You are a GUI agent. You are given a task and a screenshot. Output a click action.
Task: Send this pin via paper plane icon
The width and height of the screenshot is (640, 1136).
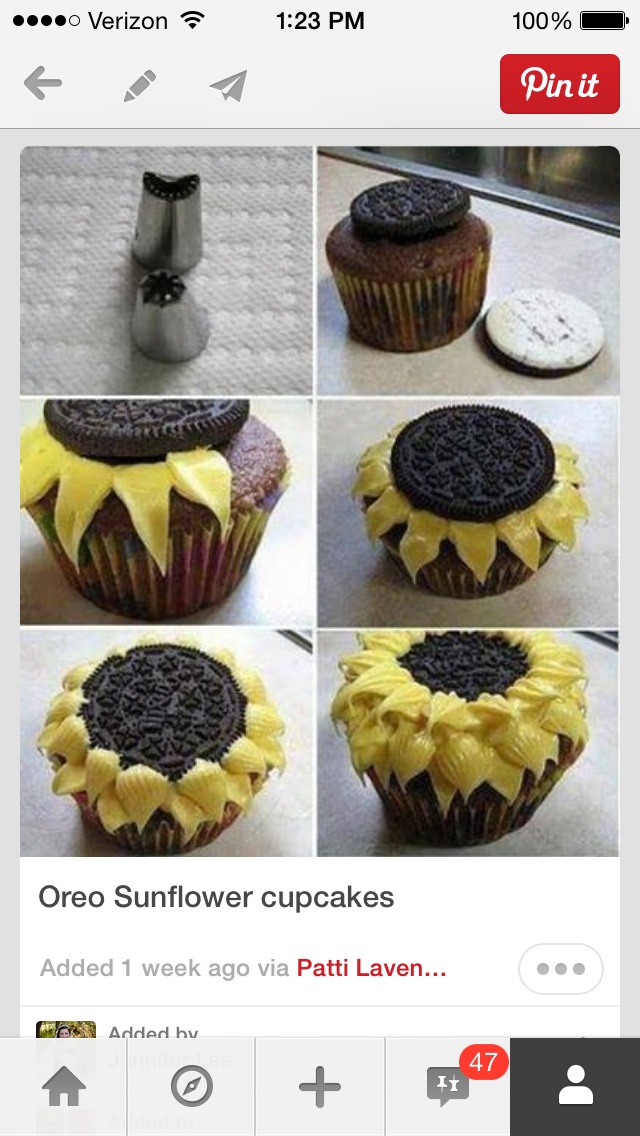point(228,85)
